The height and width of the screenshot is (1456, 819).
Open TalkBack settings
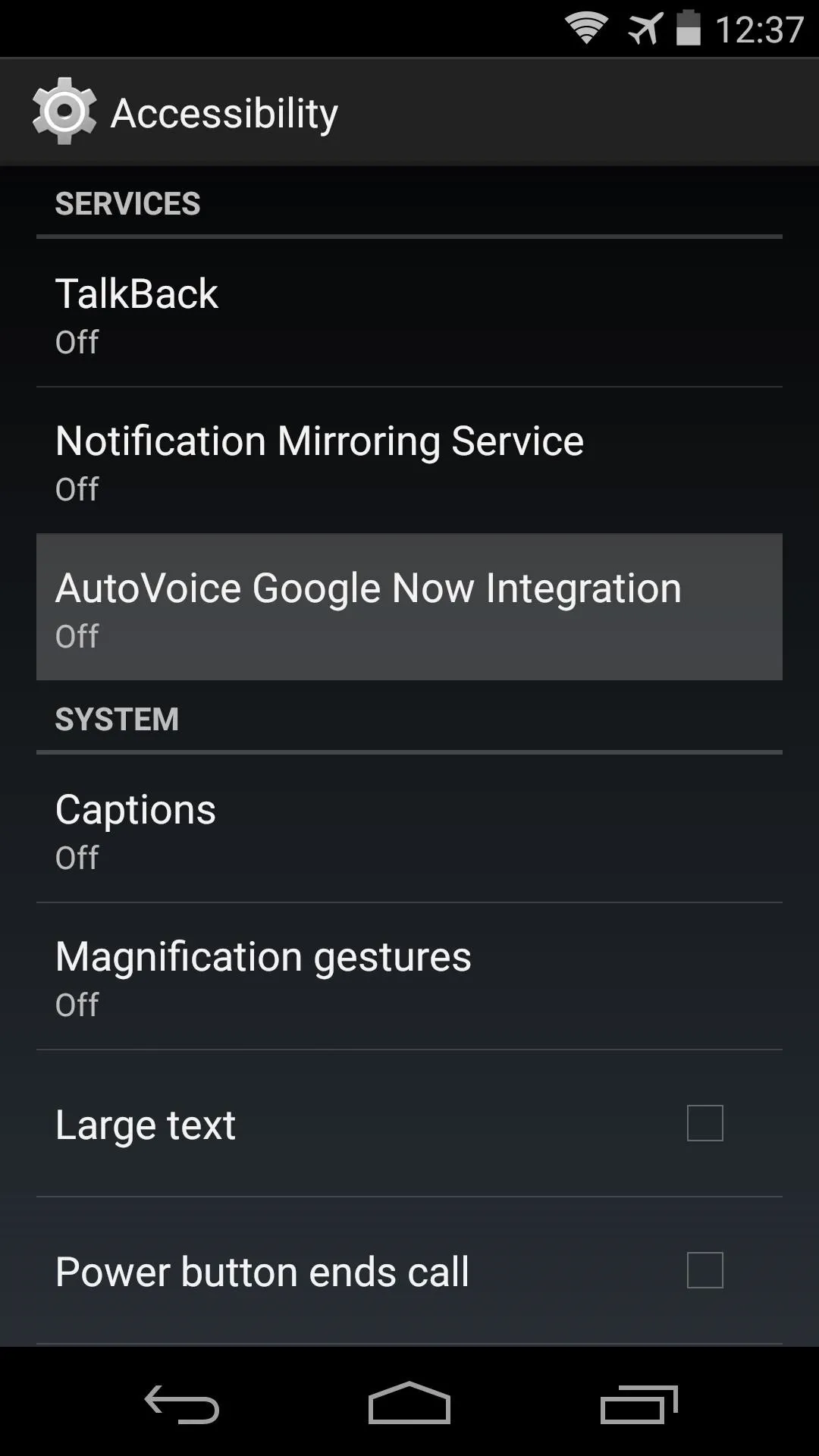pos(409,313)
